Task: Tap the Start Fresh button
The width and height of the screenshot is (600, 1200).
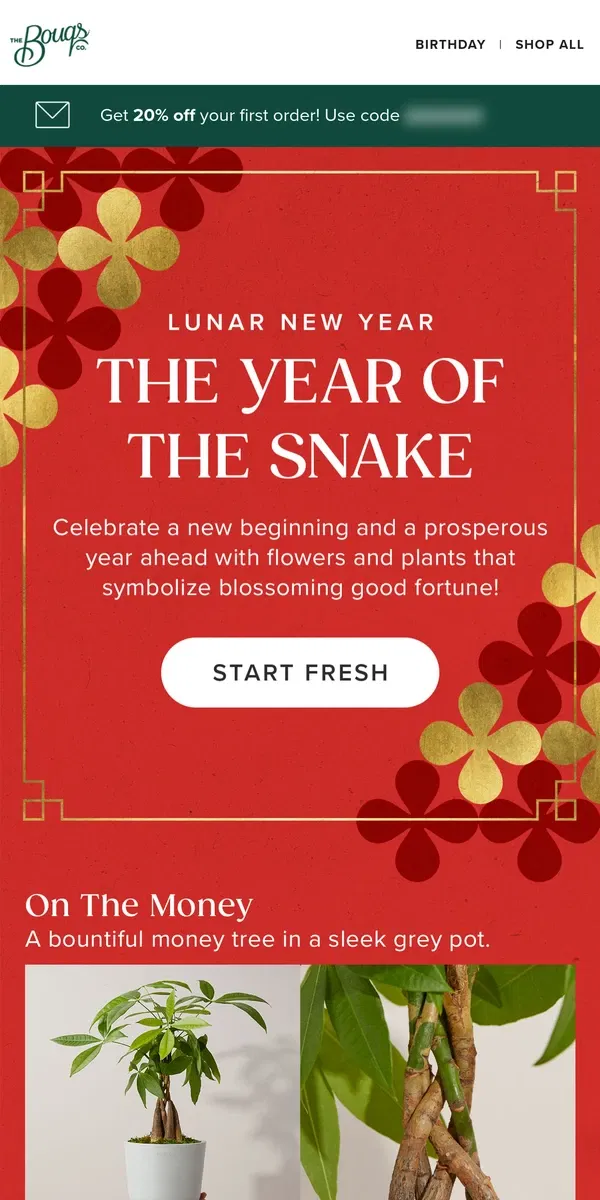Action: pos(300,672)
